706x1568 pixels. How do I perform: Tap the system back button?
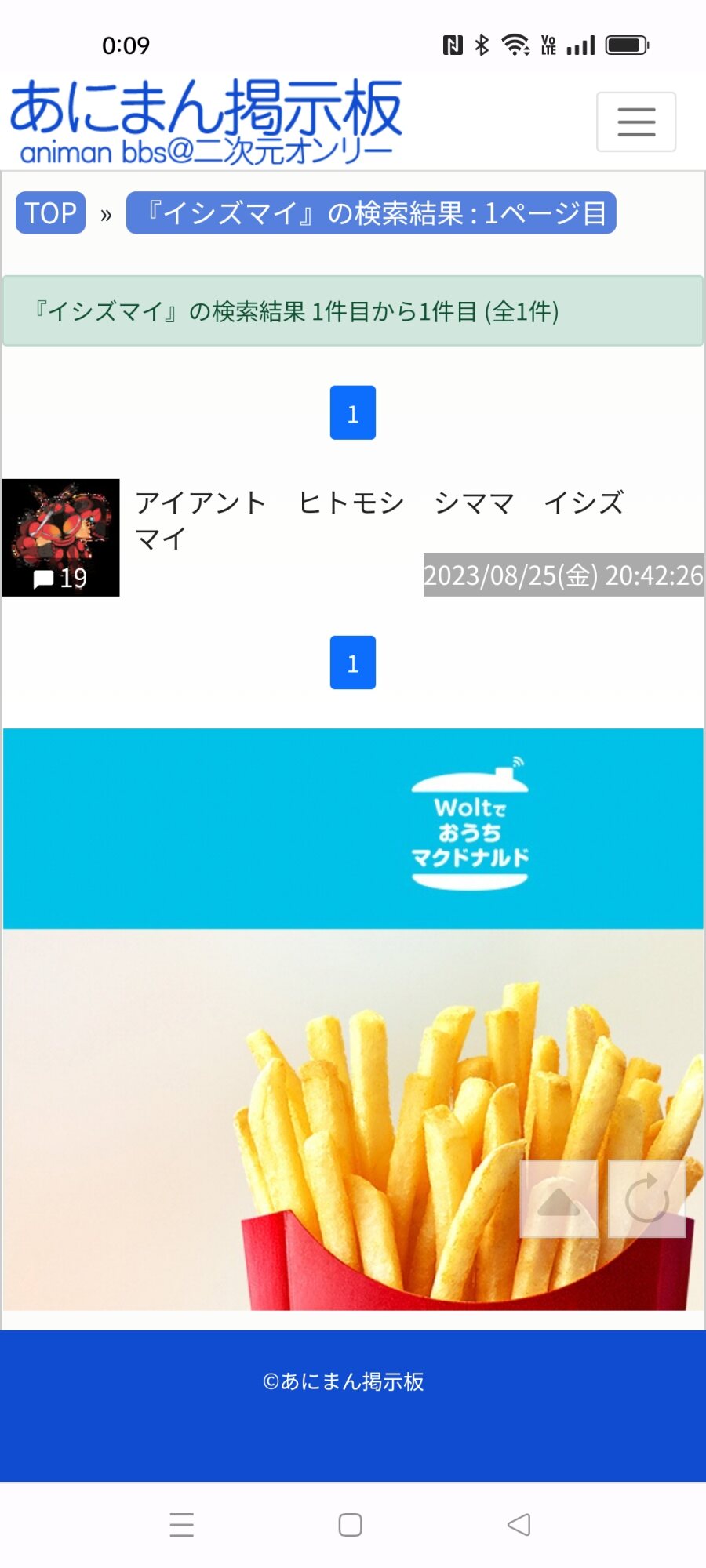click(x=519, y=1525)
